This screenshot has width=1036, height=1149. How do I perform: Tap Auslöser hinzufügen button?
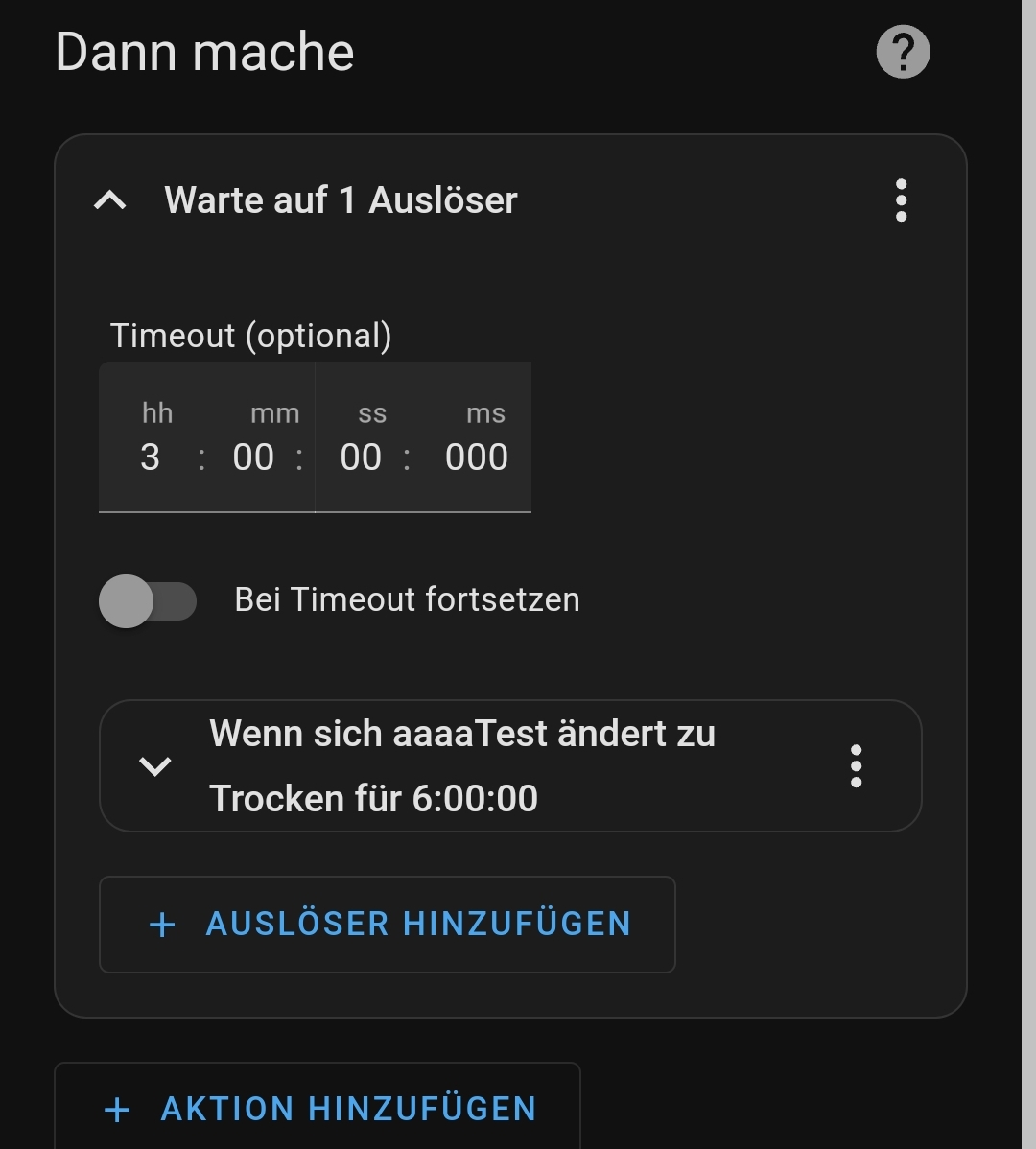click(x=388, y=925)
